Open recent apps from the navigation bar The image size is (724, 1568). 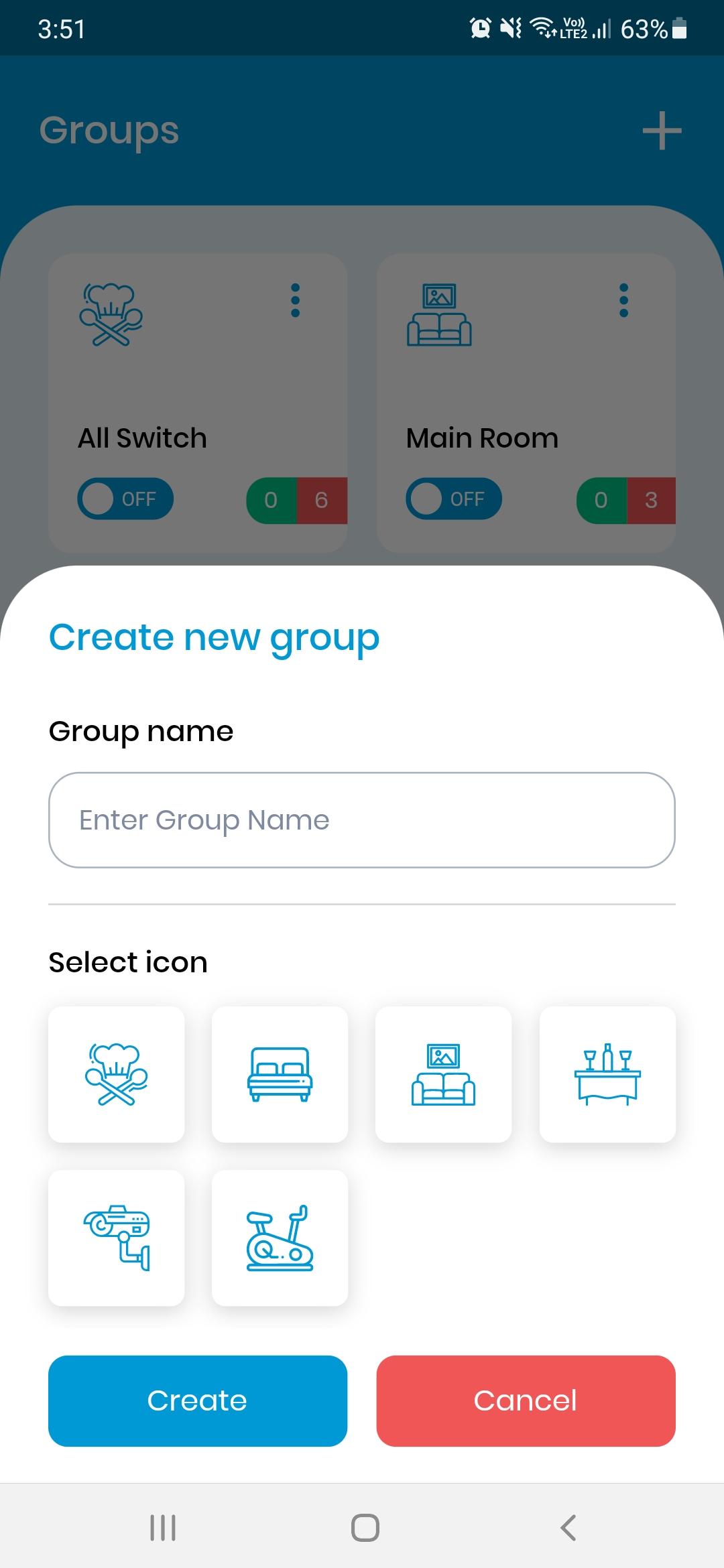click(x=163, y=1528)
